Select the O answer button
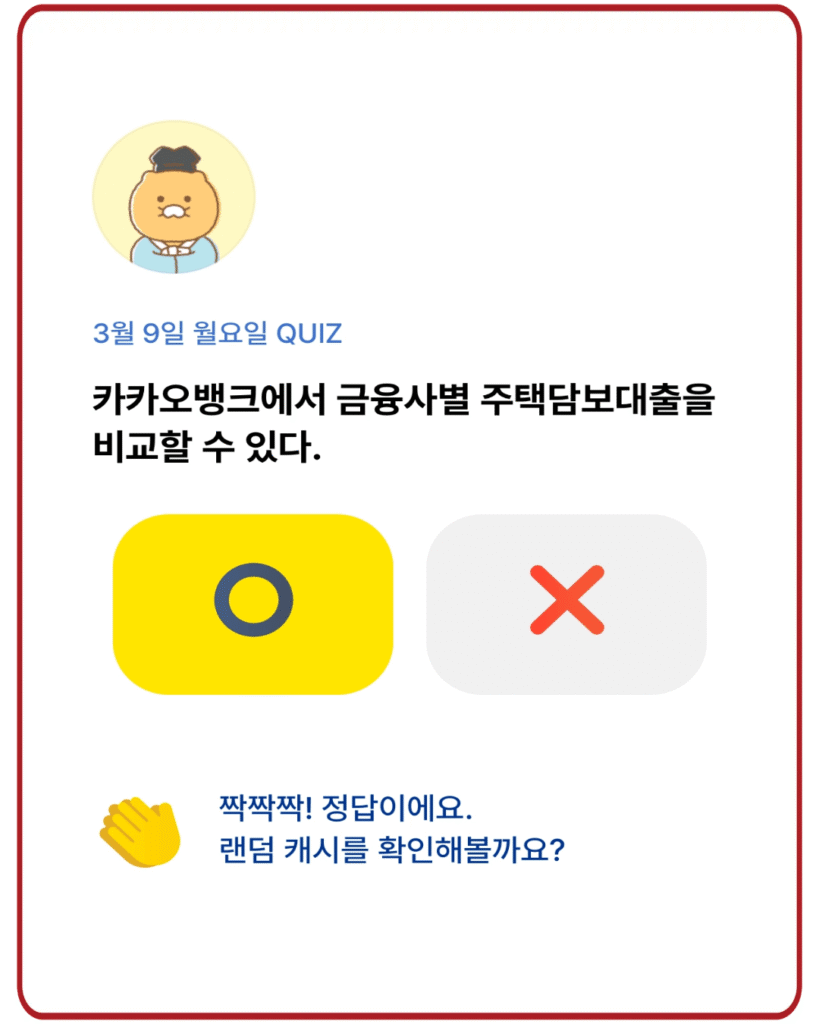 click(x=253, y=603)
